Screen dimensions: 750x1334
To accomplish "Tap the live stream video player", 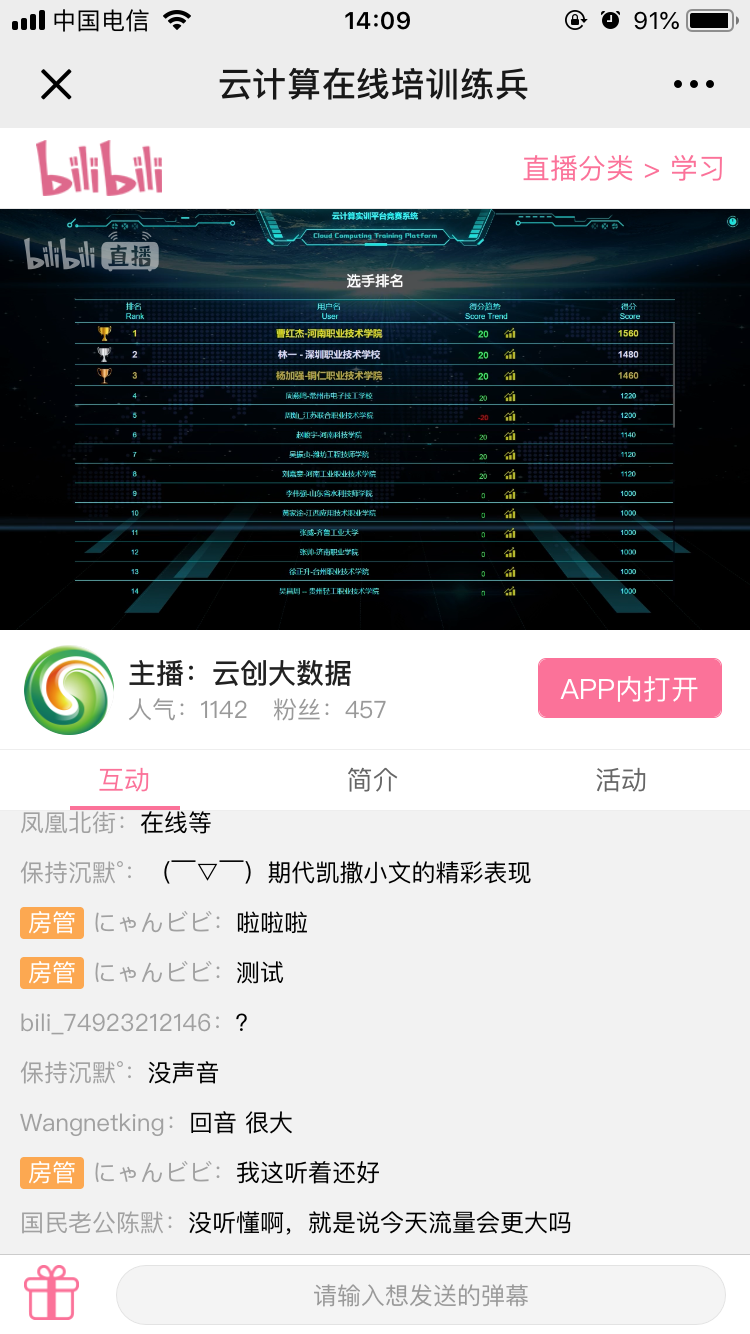I will (375, 419).
